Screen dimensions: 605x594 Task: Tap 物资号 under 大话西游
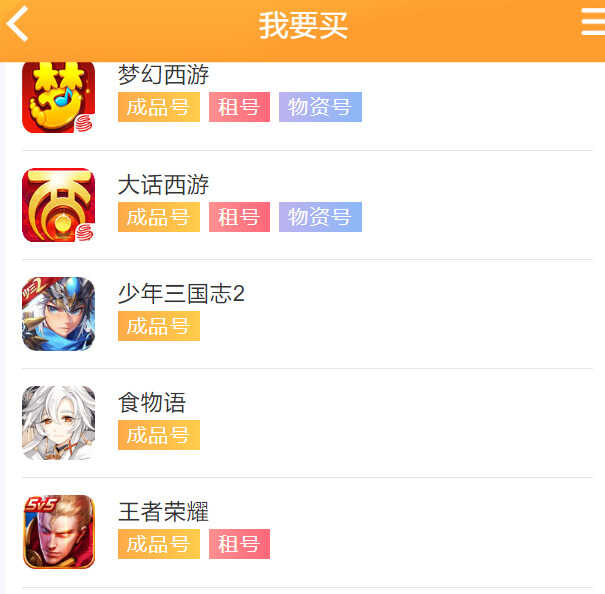(320, 217)
